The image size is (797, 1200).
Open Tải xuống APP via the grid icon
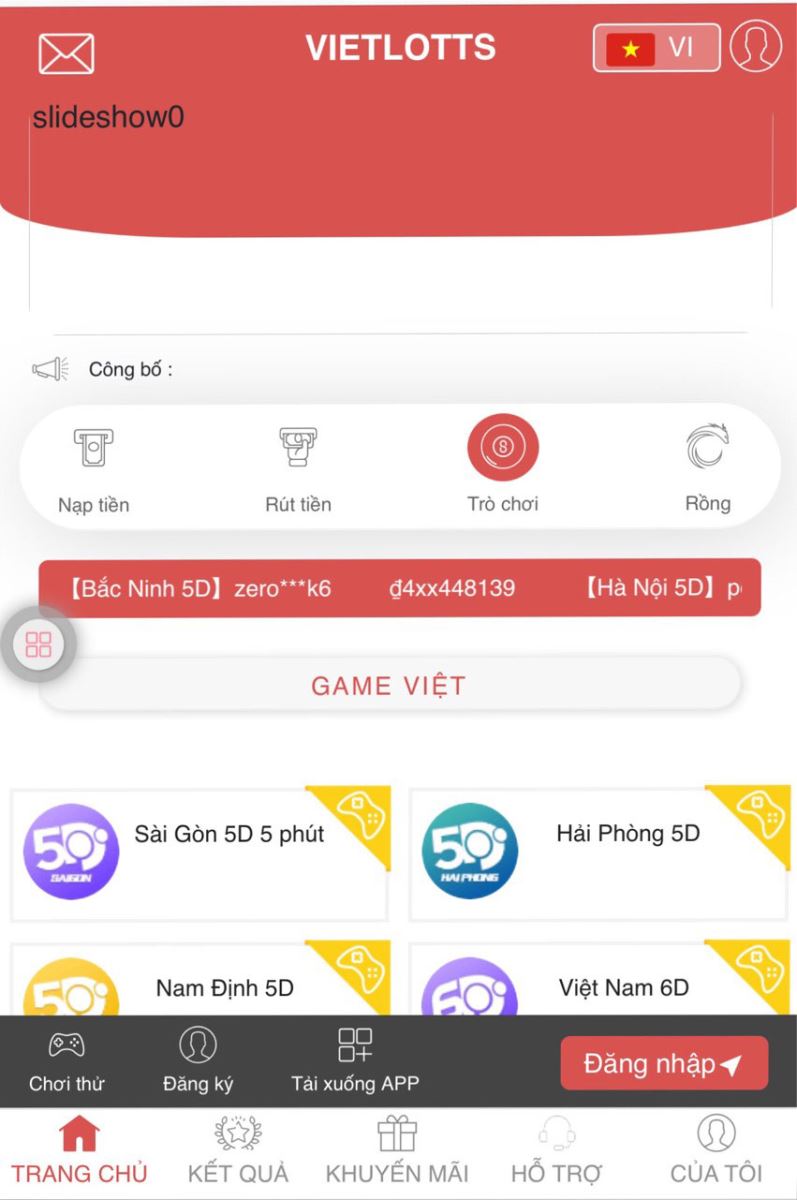(355, 1043)
